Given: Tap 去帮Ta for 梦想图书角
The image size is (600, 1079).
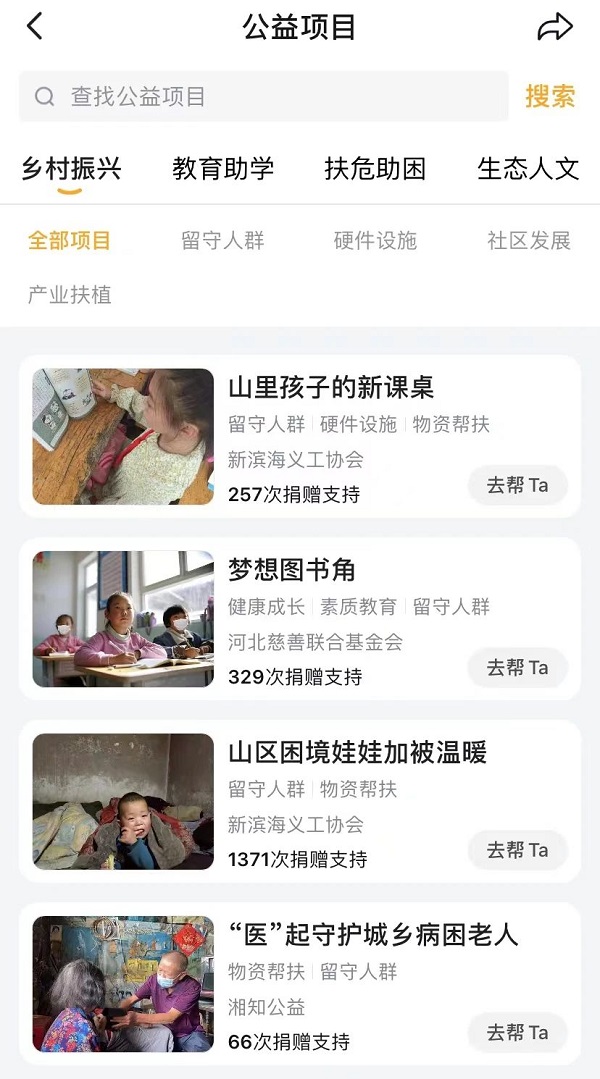Looking at the screenshot, I should click(x=517, y=668).
